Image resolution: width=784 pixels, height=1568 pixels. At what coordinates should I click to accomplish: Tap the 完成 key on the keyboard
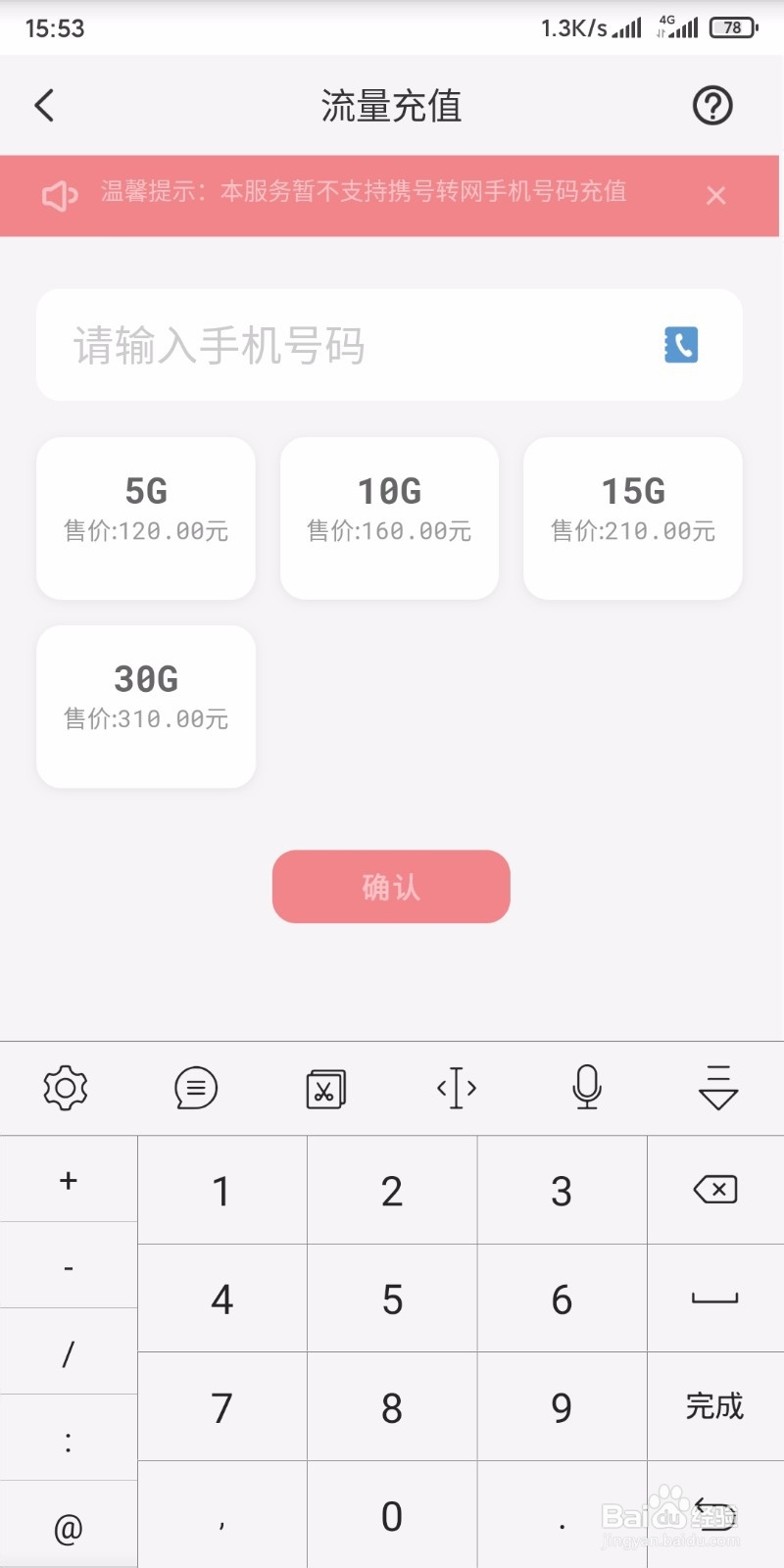(715, 1406)
